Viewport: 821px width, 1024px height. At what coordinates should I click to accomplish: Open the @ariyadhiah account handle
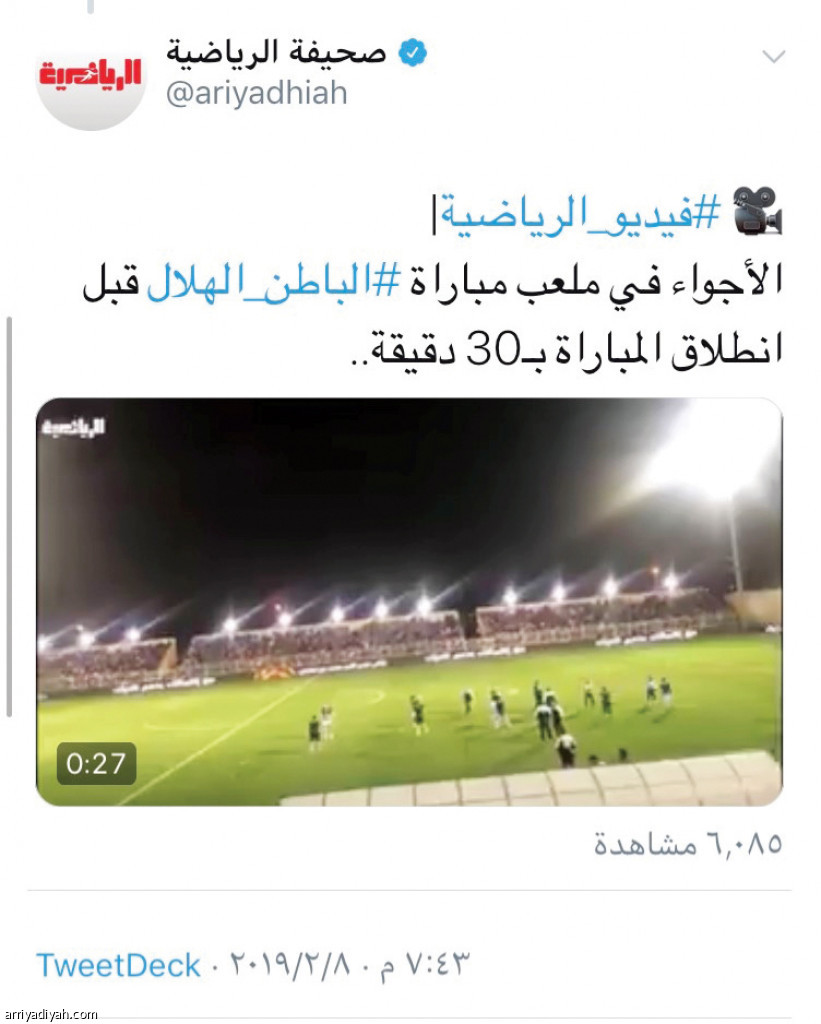(x=256, y=93)
